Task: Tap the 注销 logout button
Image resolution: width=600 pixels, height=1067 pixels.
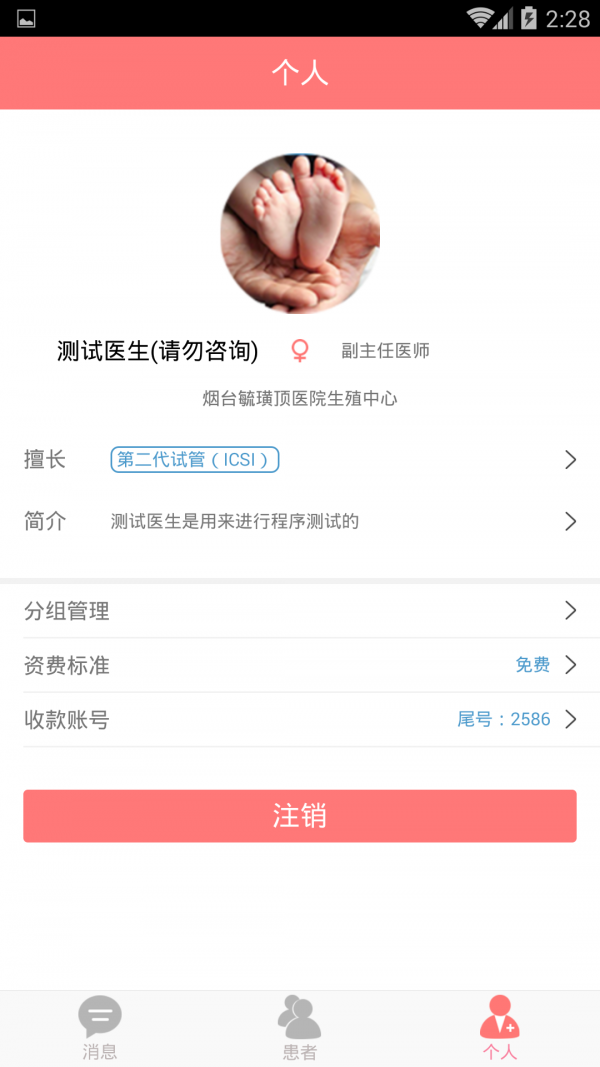Action: tap(300, 816)
